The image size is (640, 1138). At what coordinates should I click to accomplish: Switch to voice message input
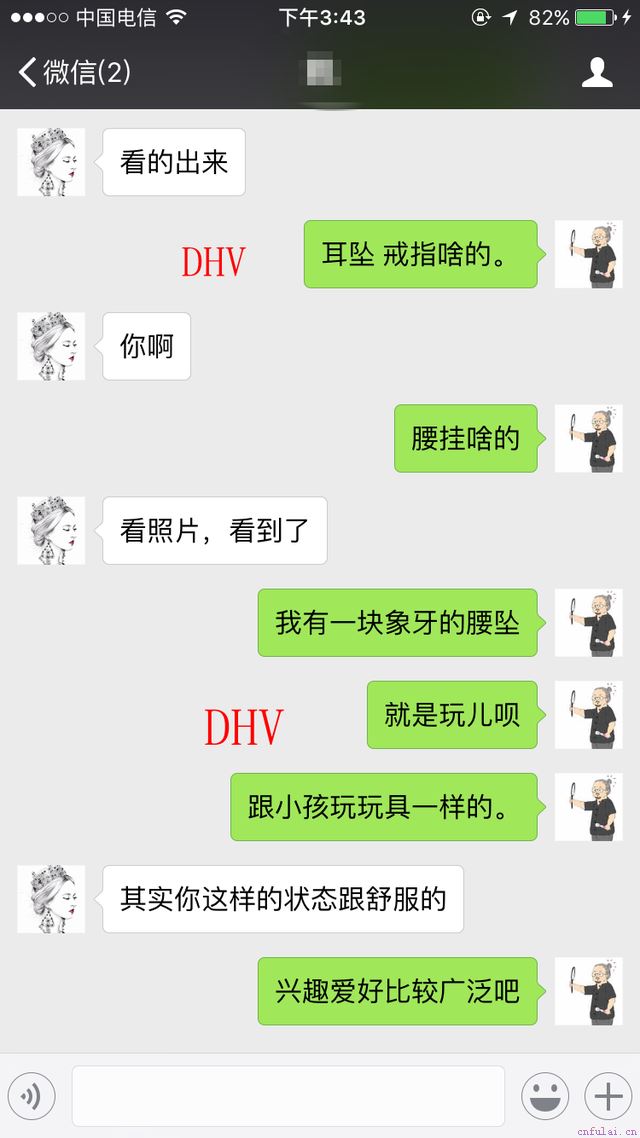tap(32, 1096)
